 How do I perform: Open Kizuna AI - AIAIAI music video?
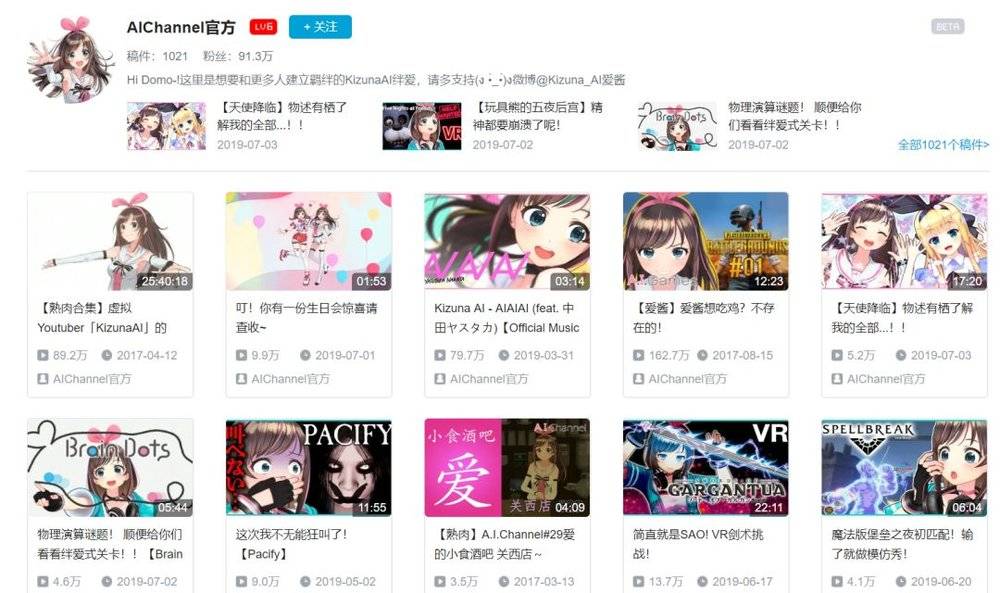coord(507,243)
